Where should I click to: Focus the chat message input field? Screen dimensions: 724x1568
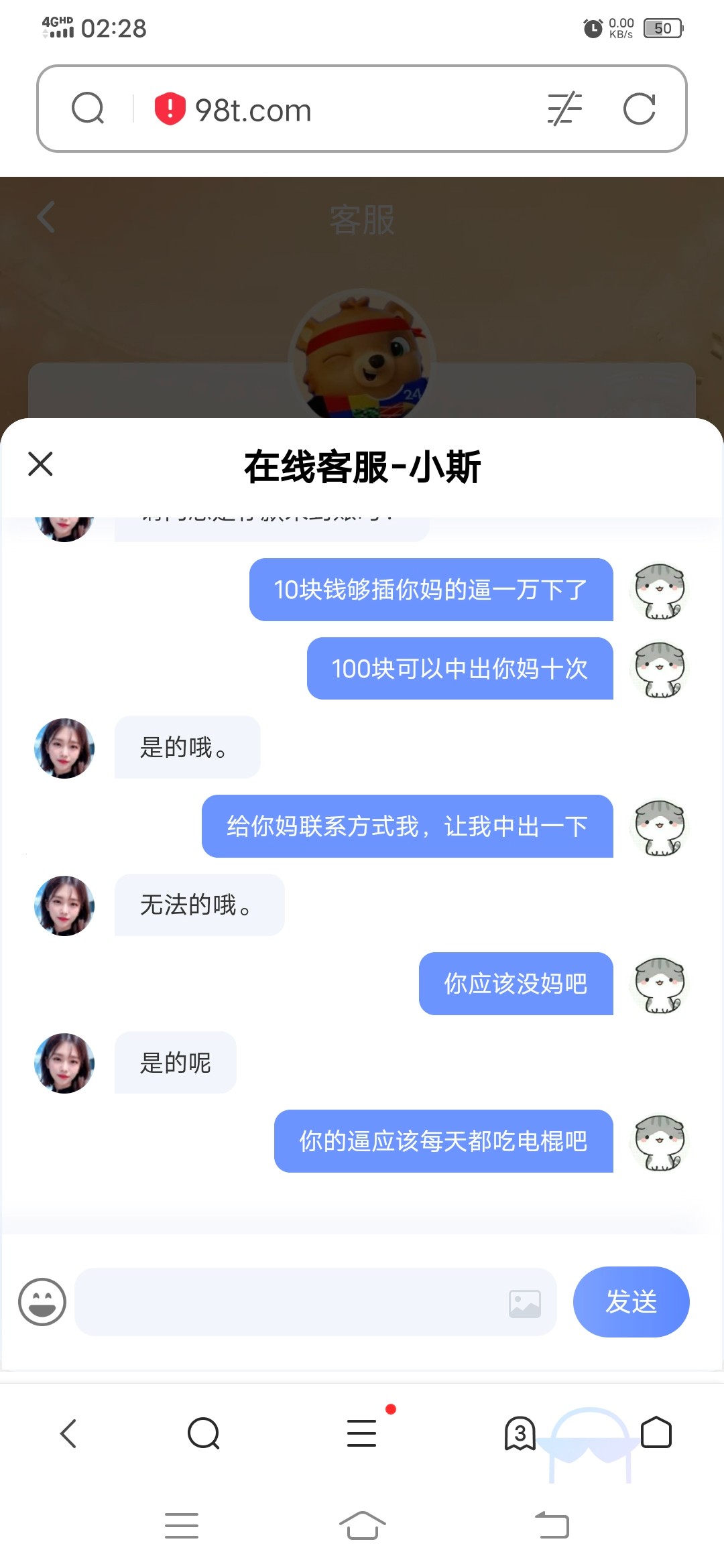point(288,1302)
